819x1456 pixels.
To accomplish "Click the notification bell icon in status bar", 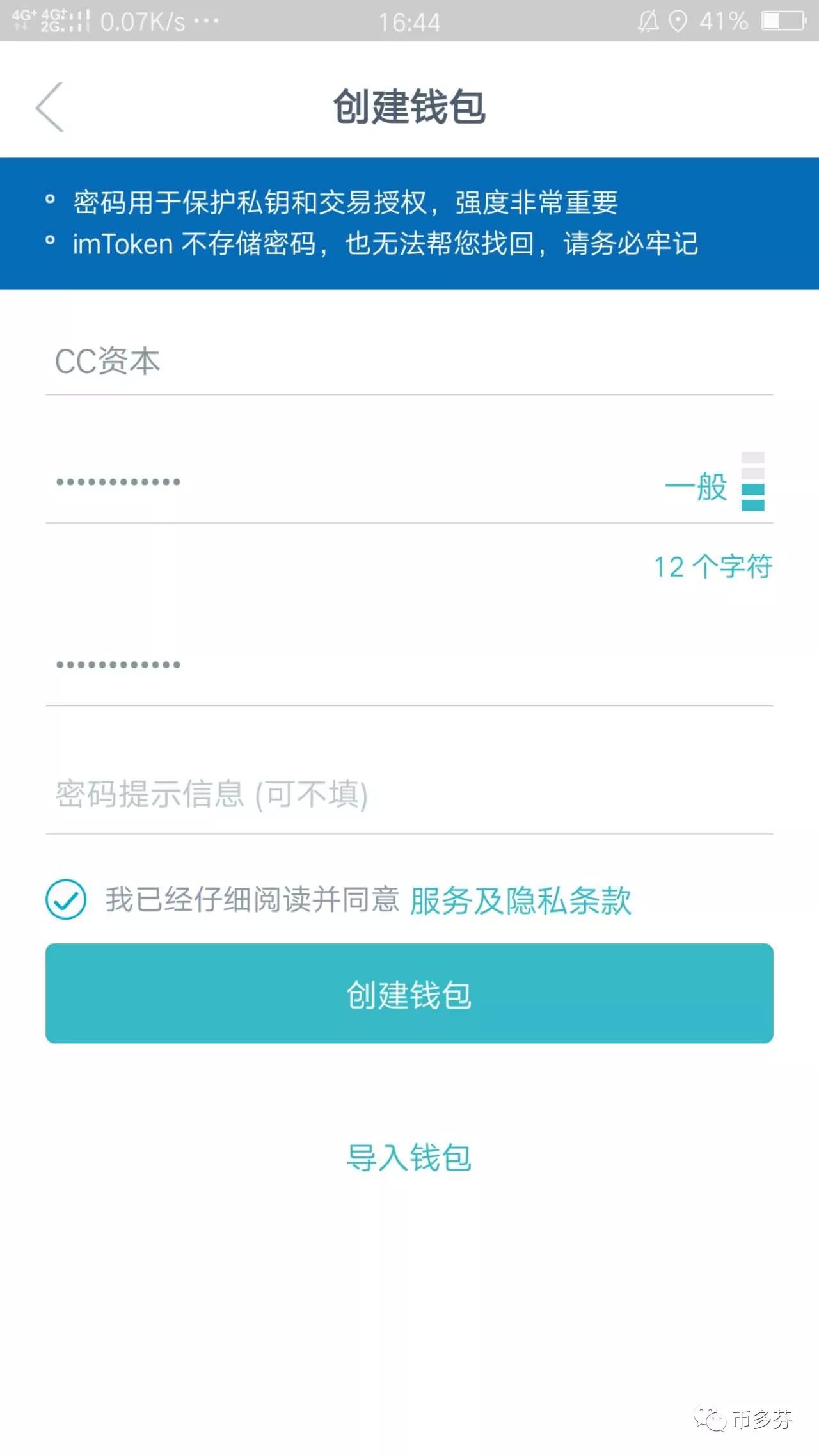I will pos(648,21).
